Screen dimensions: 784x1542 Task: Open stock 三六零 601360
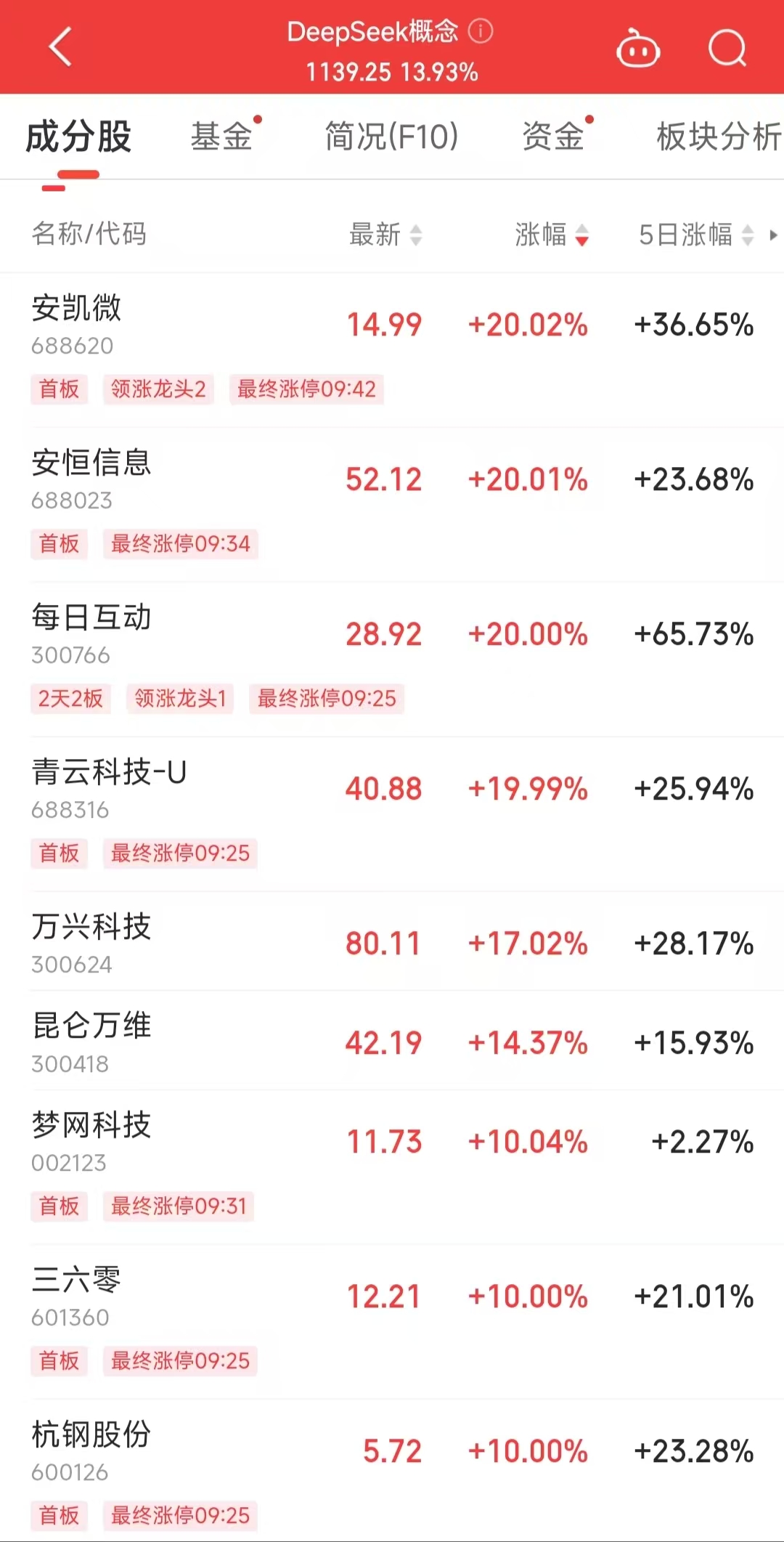(392, 1322)
